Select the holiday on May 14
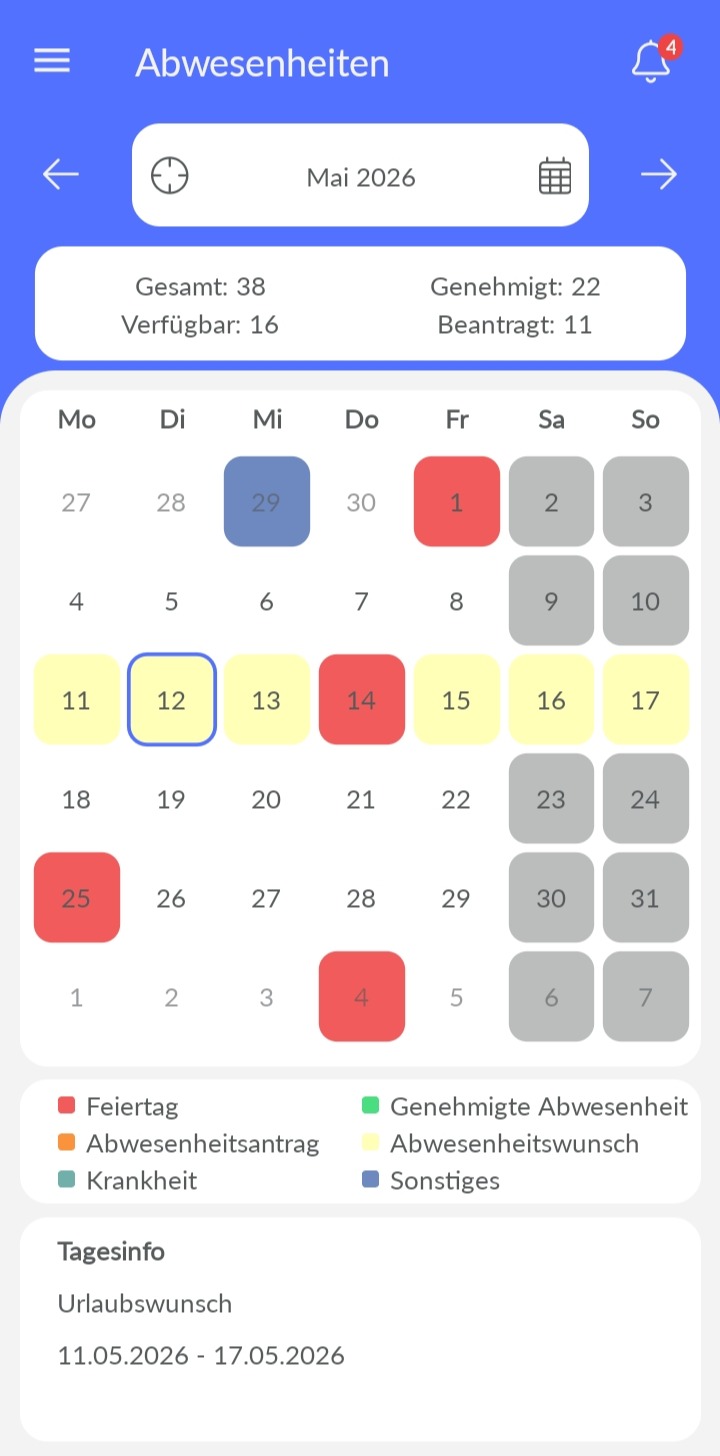720x1456 pixels. pyautogui.click(x=361, y=700)
